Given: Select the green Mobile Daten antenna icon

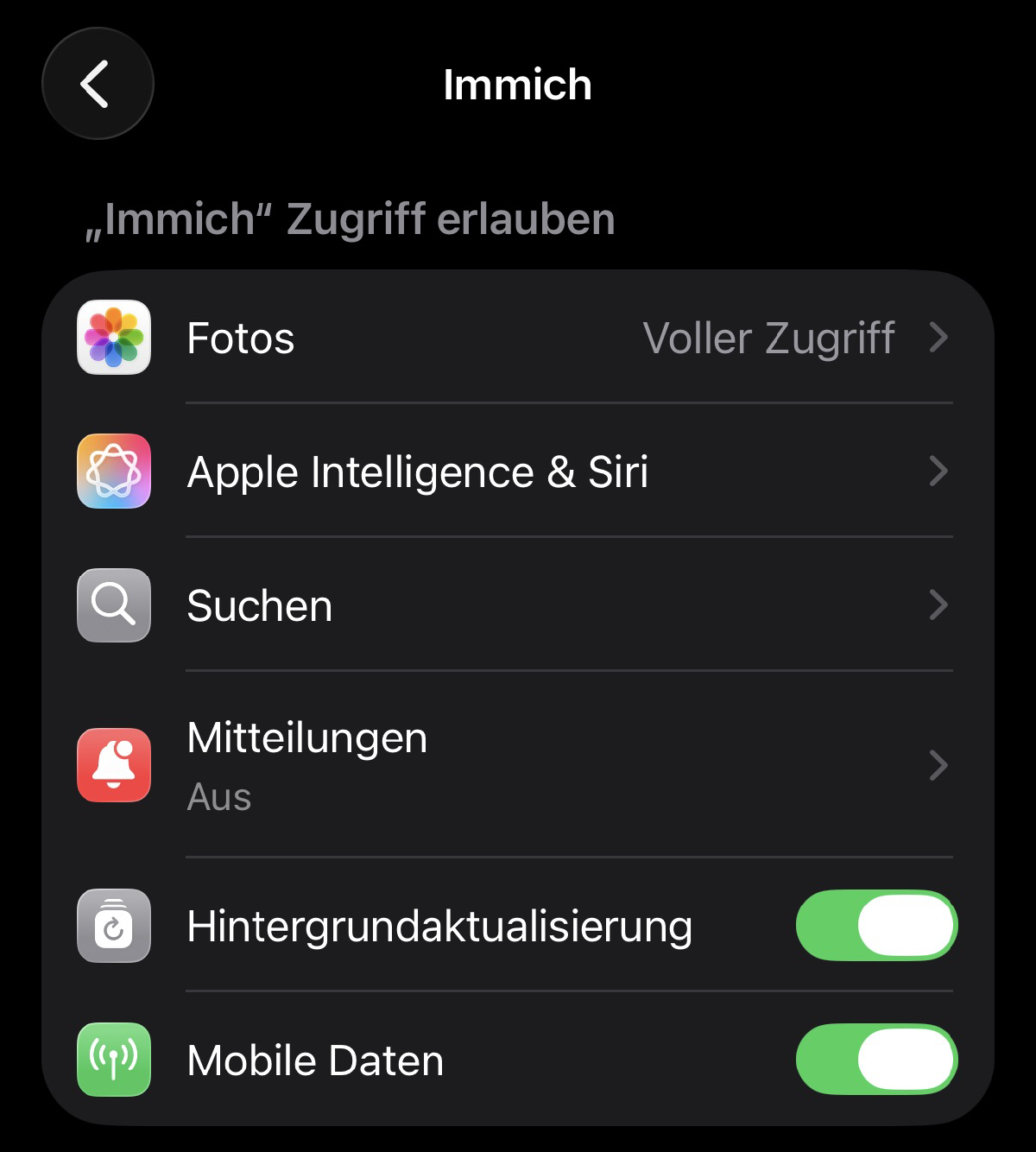Looking at the screenshot, I should [x=113, y=1060].
